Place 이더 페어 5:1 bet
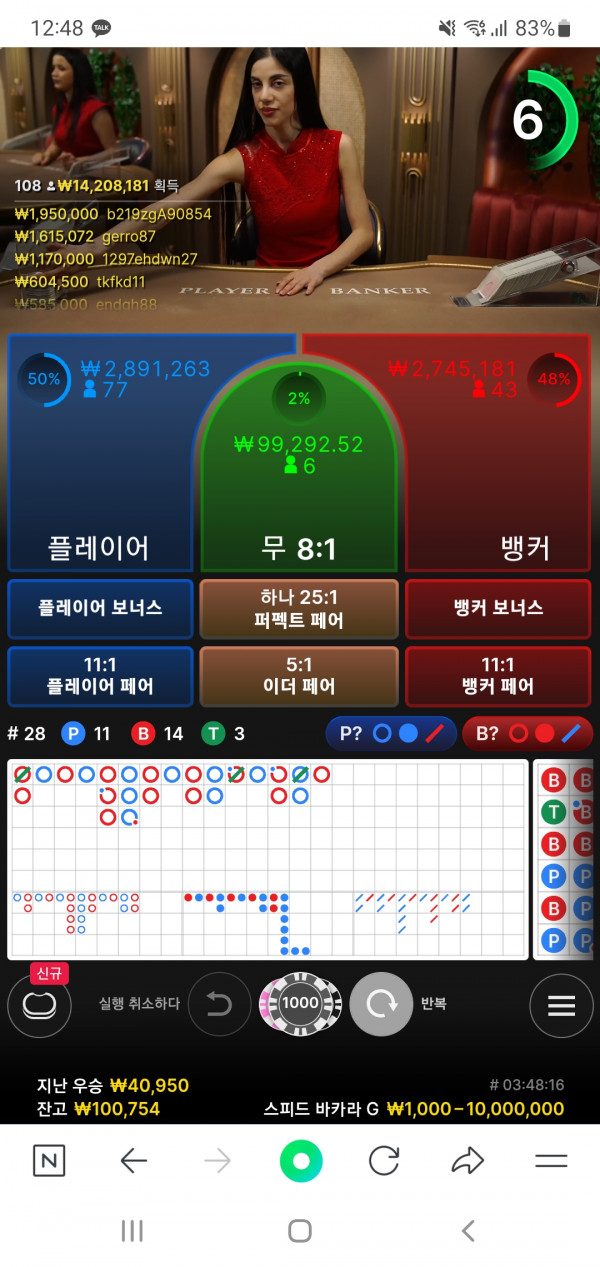 299,676
